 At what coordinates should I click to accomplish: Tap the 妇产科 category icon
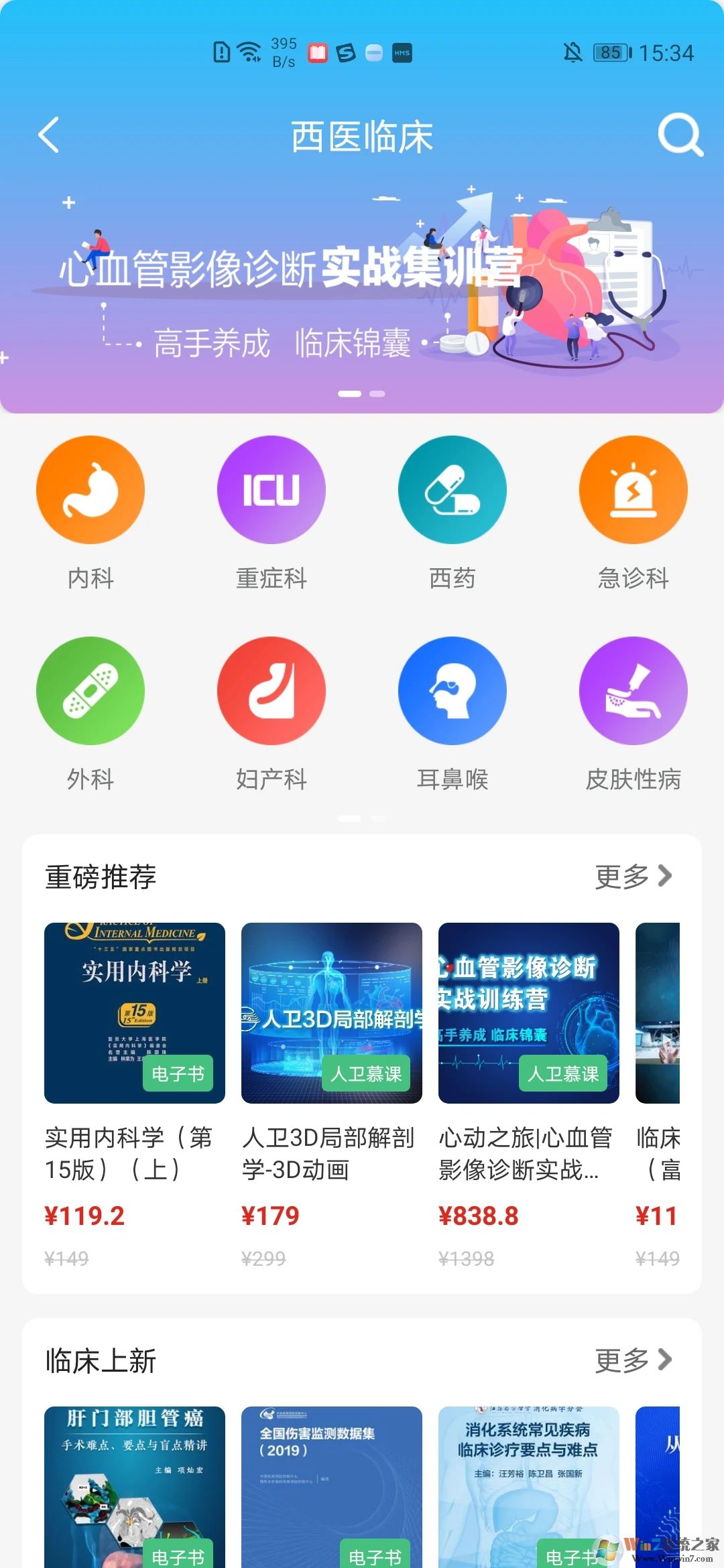click(x=271, y=691)
